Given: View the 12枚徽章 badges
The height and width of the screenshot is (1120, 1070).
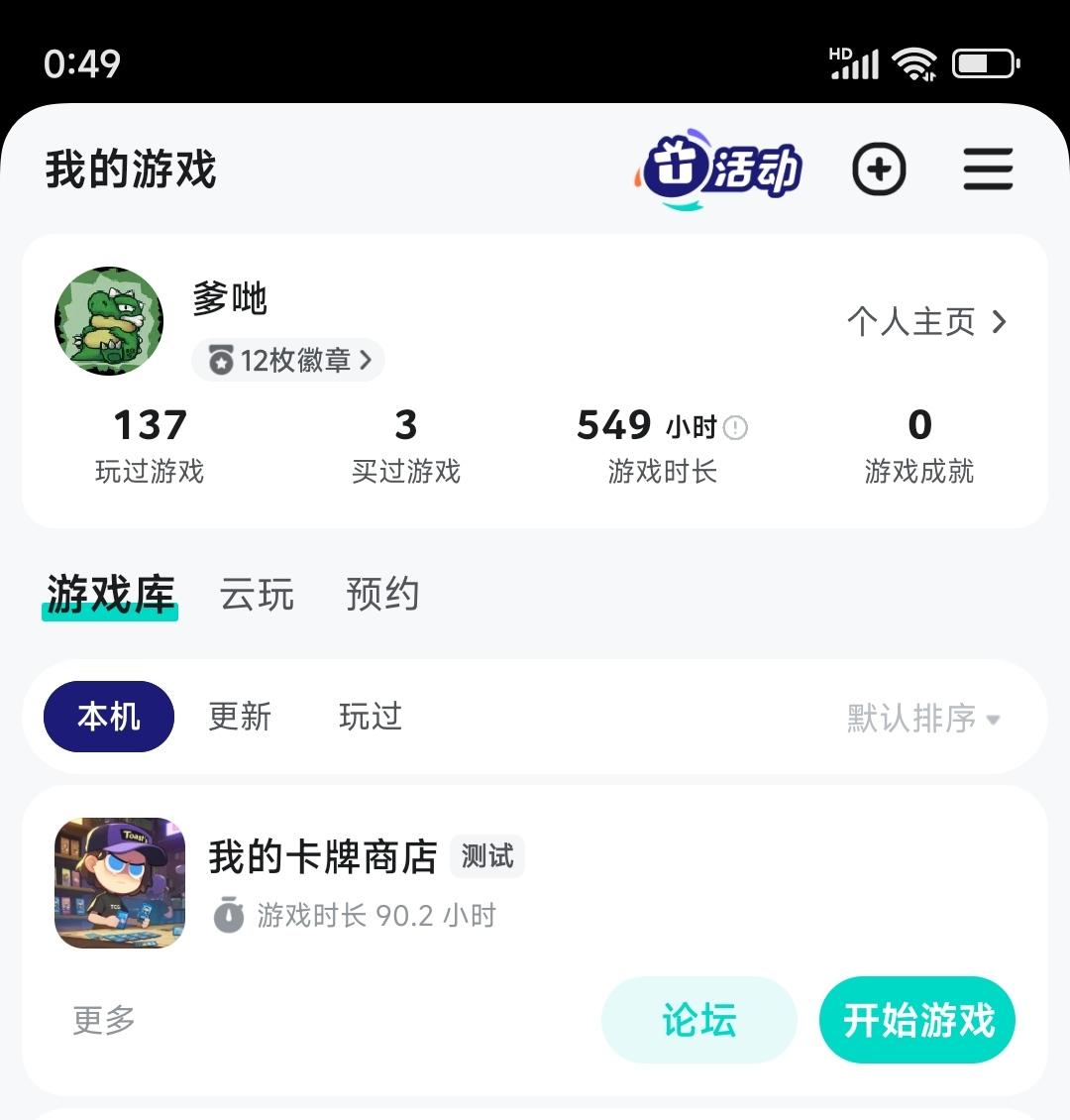Looking at the screenshot, I should pos(288,361).
